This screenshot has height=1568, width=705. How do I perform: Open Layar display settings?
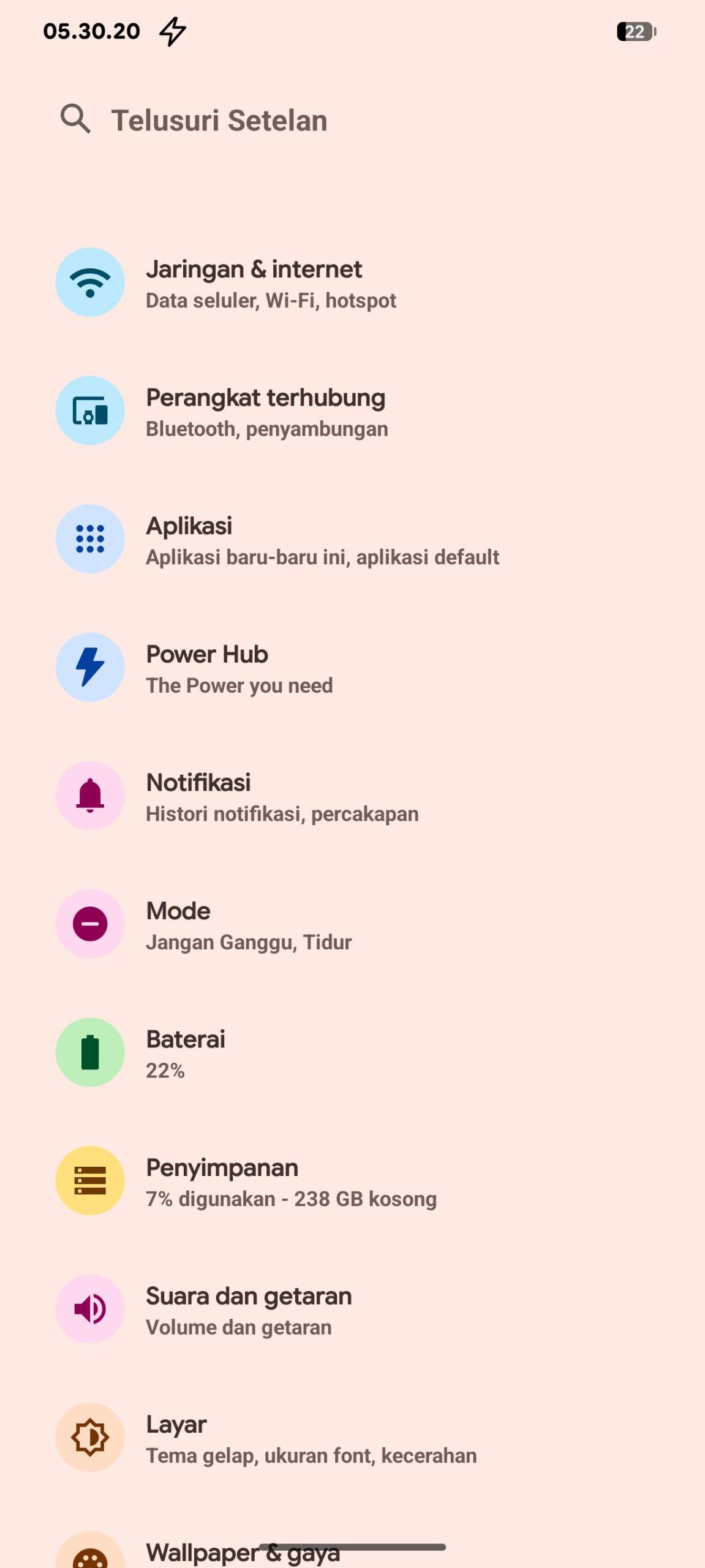[x=311, y=1438]
